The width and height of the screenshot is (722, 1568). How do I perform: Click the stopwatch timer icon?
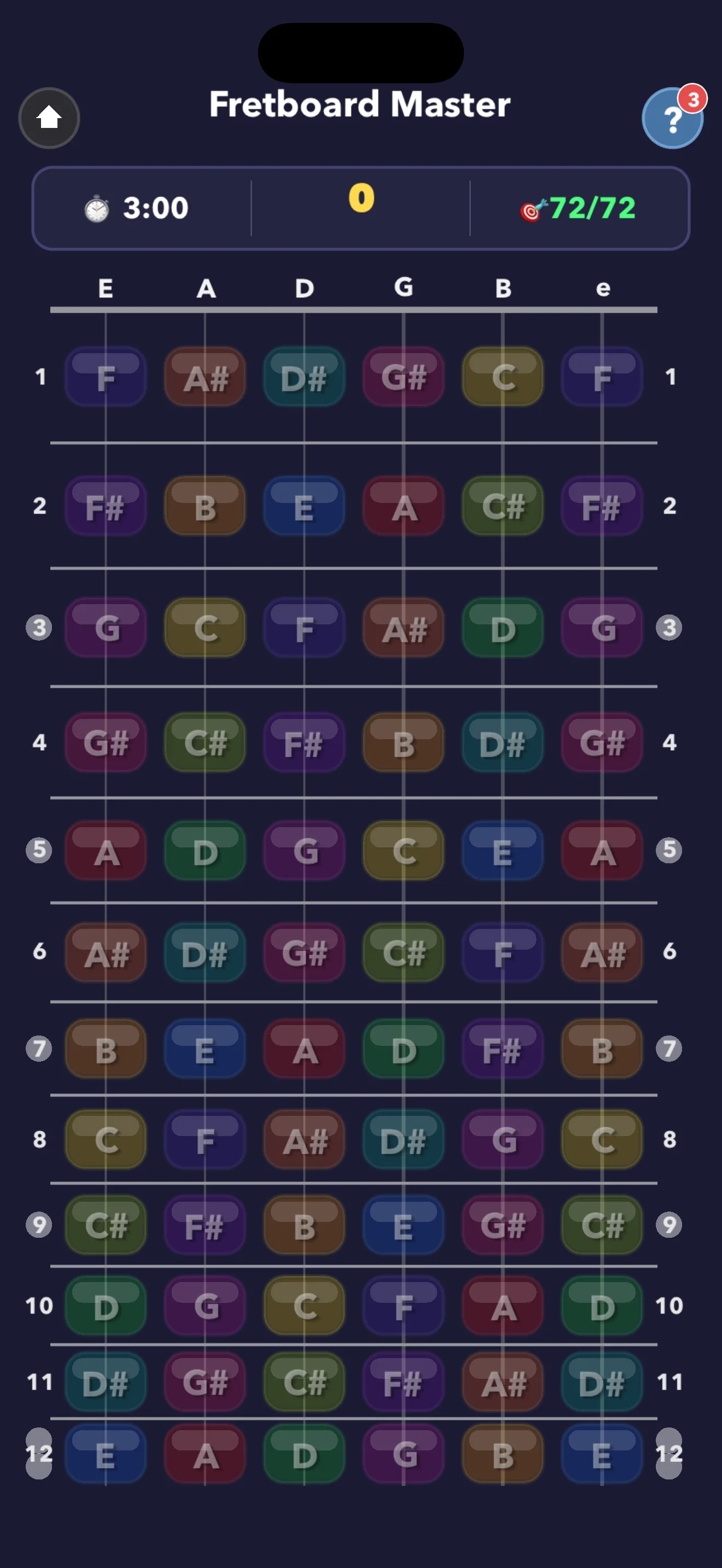[x=96, y=208]
